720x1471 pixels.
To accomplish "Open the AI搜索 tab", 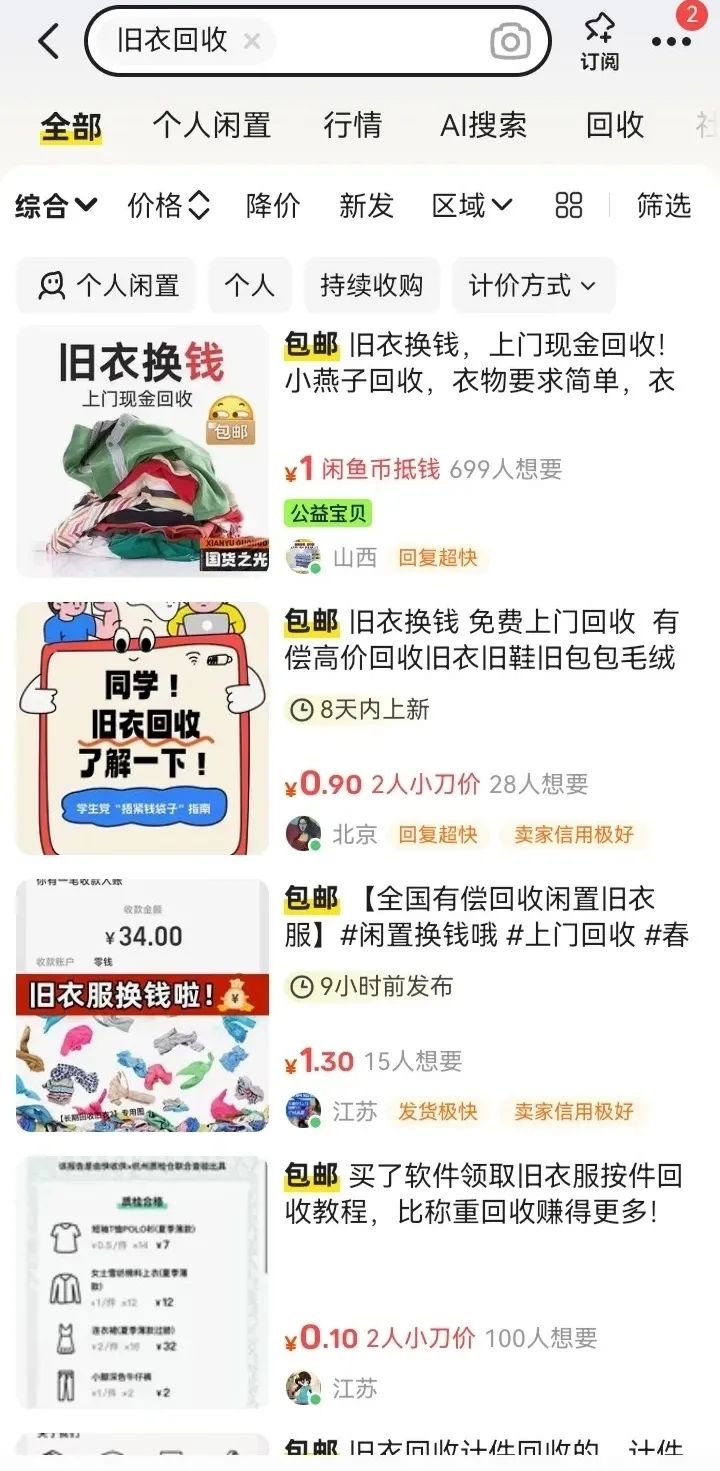I will 483,125.
